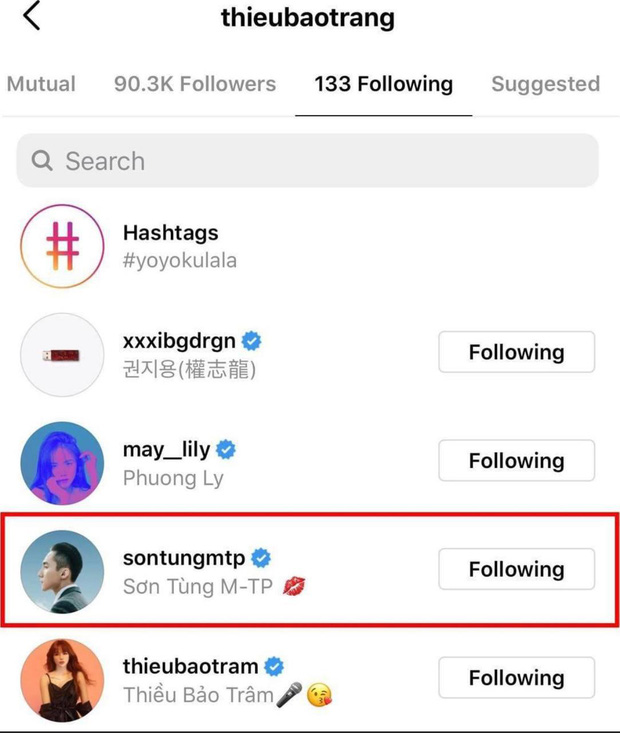Viewport: 620px width, 733px height.
Task: Tap the Search field
Action: [x=308, y=161]
